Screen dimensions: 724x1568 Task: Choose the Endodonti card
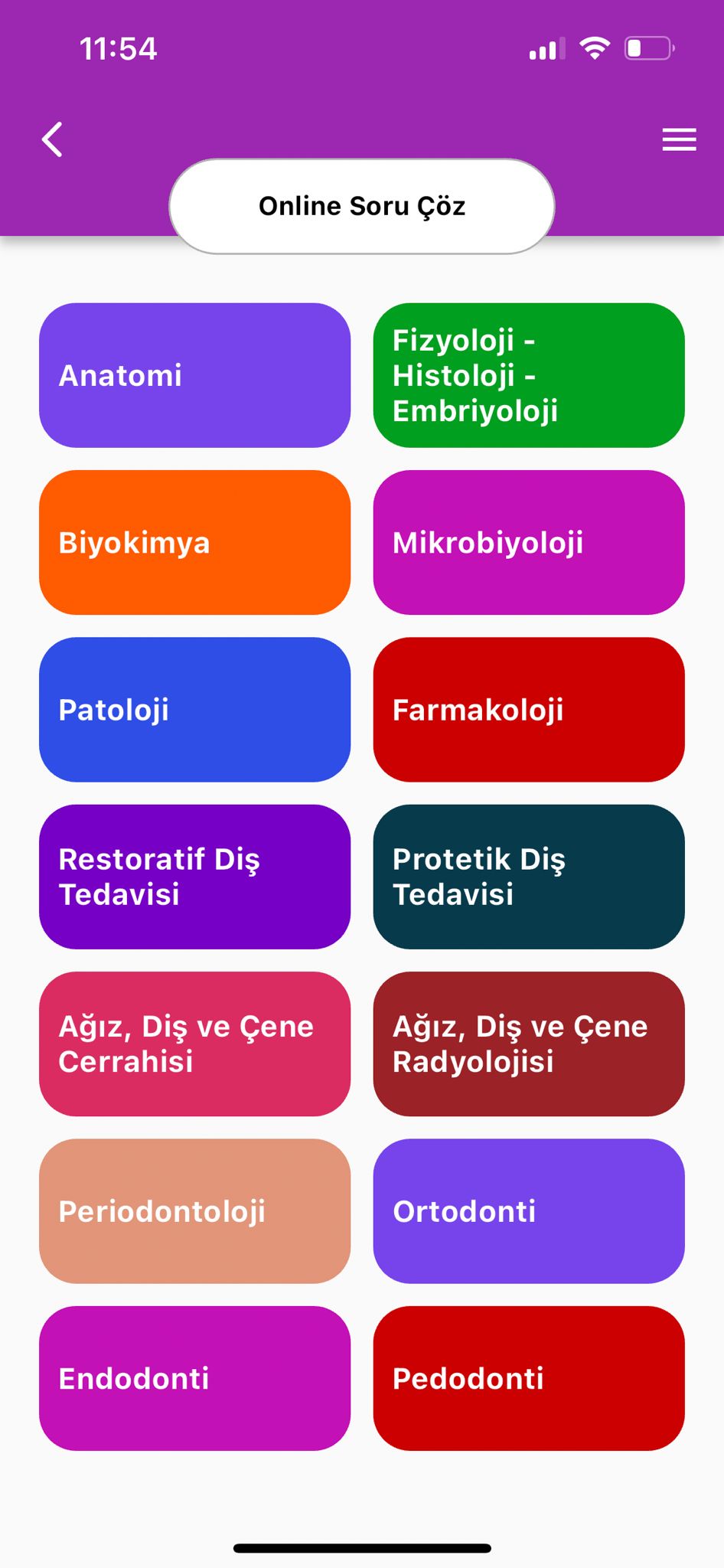click(x=194, y=1378)
